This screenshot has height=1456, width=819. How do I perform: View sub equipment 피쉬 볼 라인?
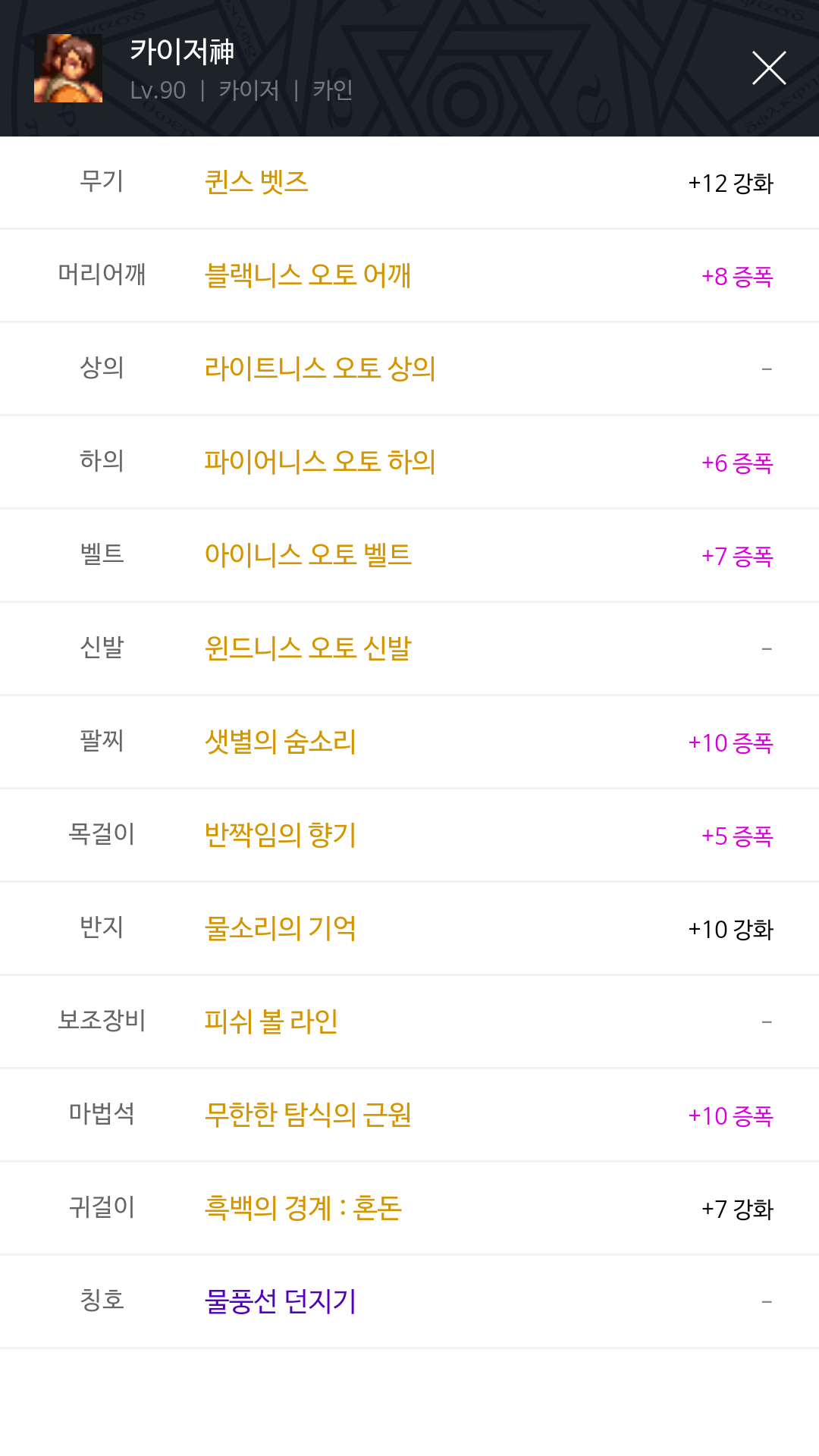click(271, 1021)
